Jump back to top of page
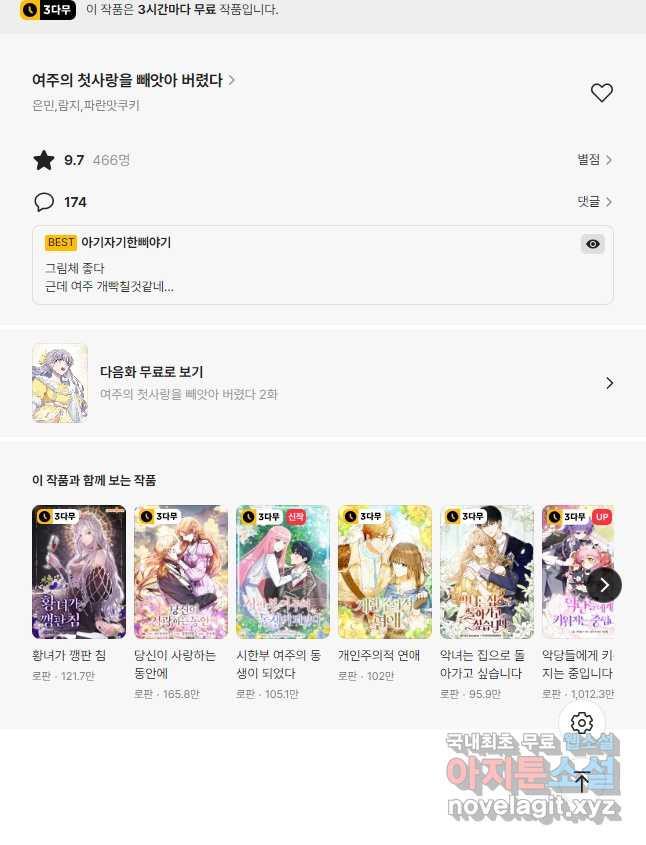 pos(582,781)
